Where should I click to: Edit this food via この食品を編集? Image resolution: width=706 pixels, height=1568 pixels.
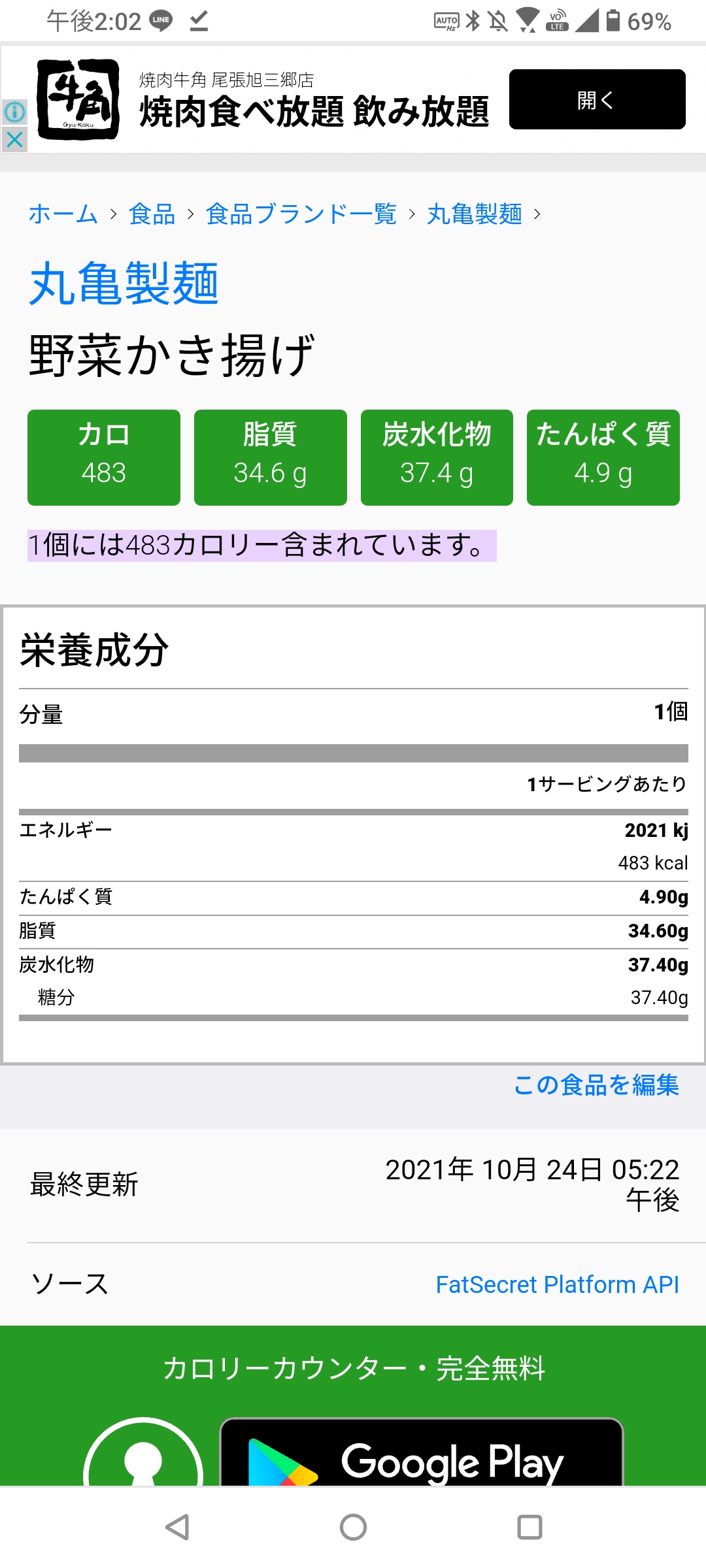click(596, 1085)
